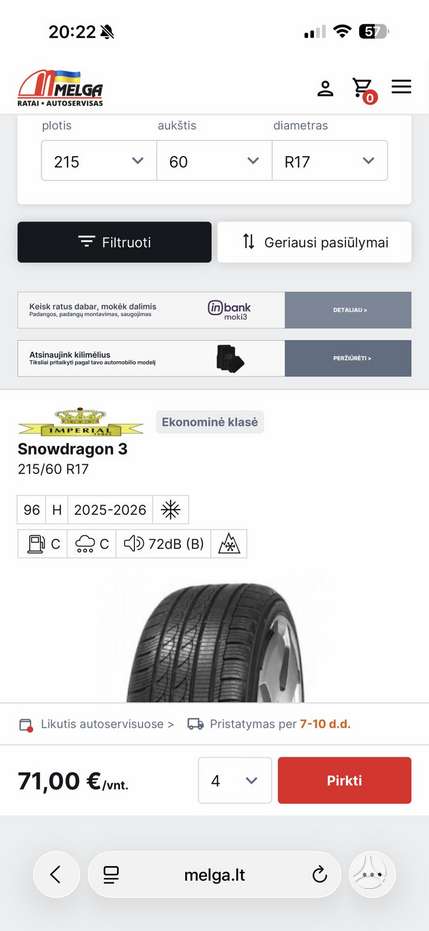429x931 pixels.
Task: Go back in the browser
Action: [x=56, y=875]
